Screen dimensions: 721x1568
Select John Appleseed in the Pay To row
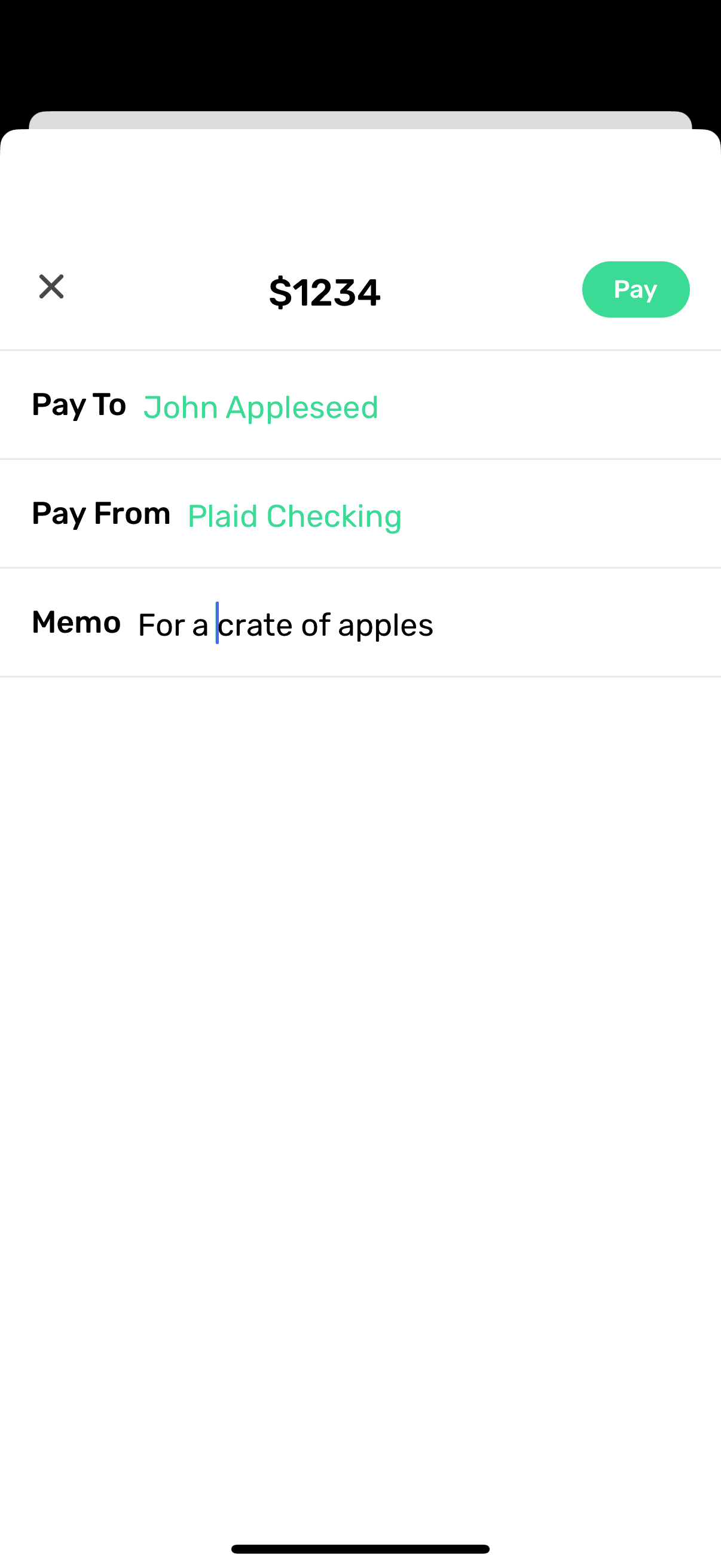point(261,405)
